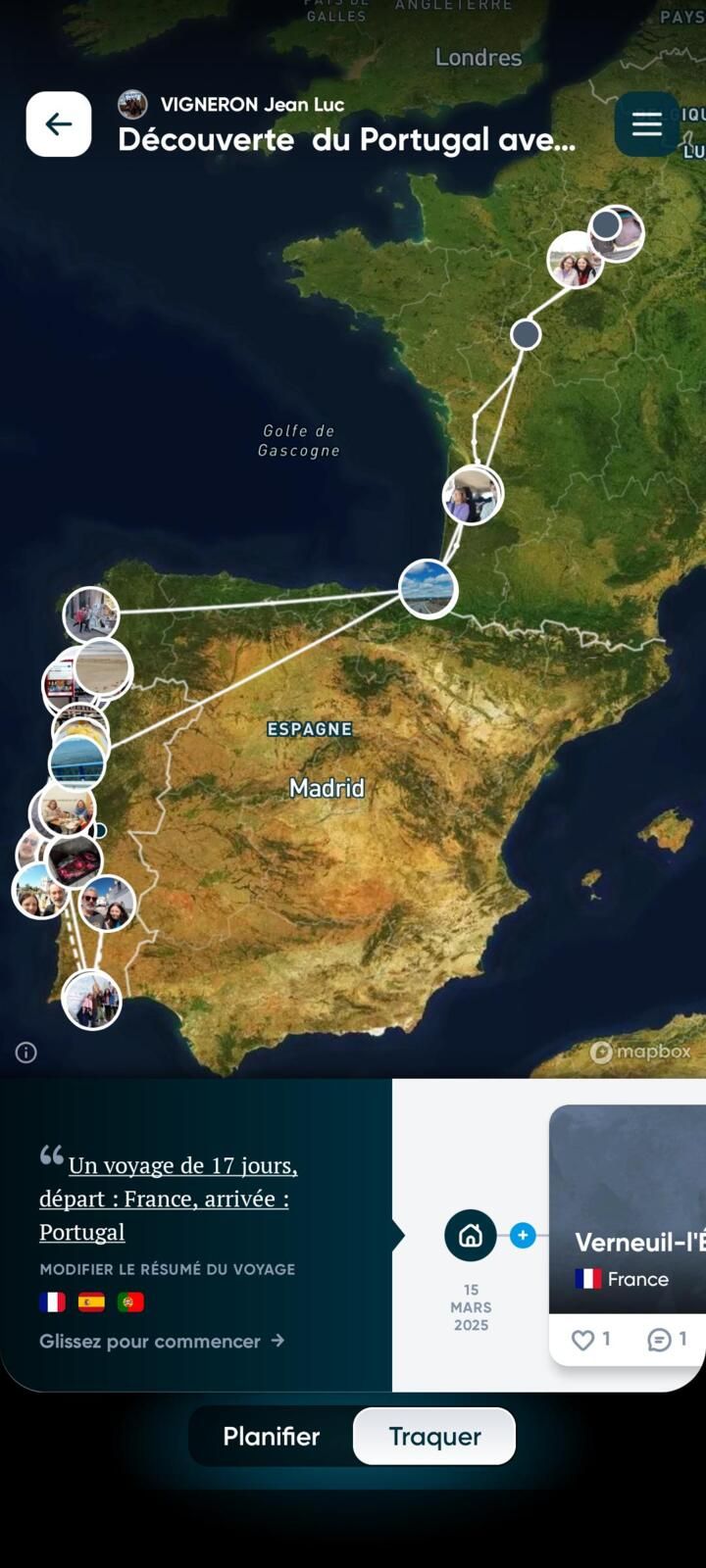The image size is (706, 1568).
Task: Open the Verneuil step card
Action: [637, 1225]
